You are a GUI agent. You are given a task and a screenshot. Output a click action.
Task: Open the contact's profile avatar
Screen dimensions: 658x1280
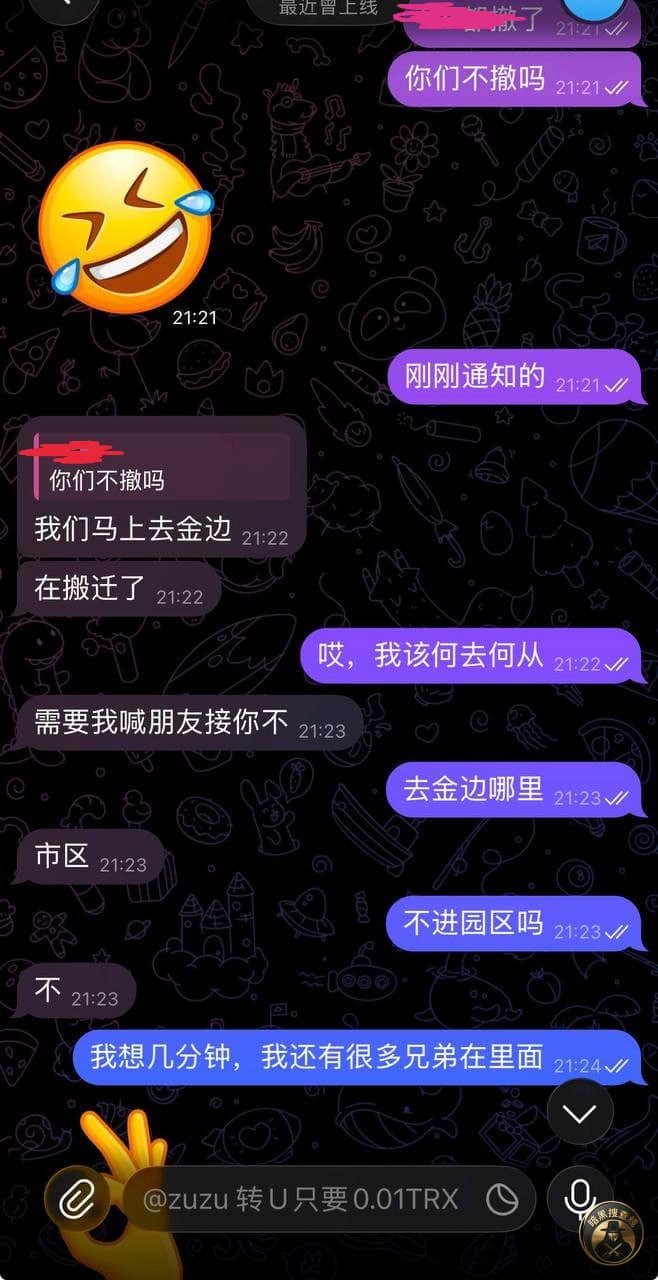pyautogui.click(x=596, y=8)
